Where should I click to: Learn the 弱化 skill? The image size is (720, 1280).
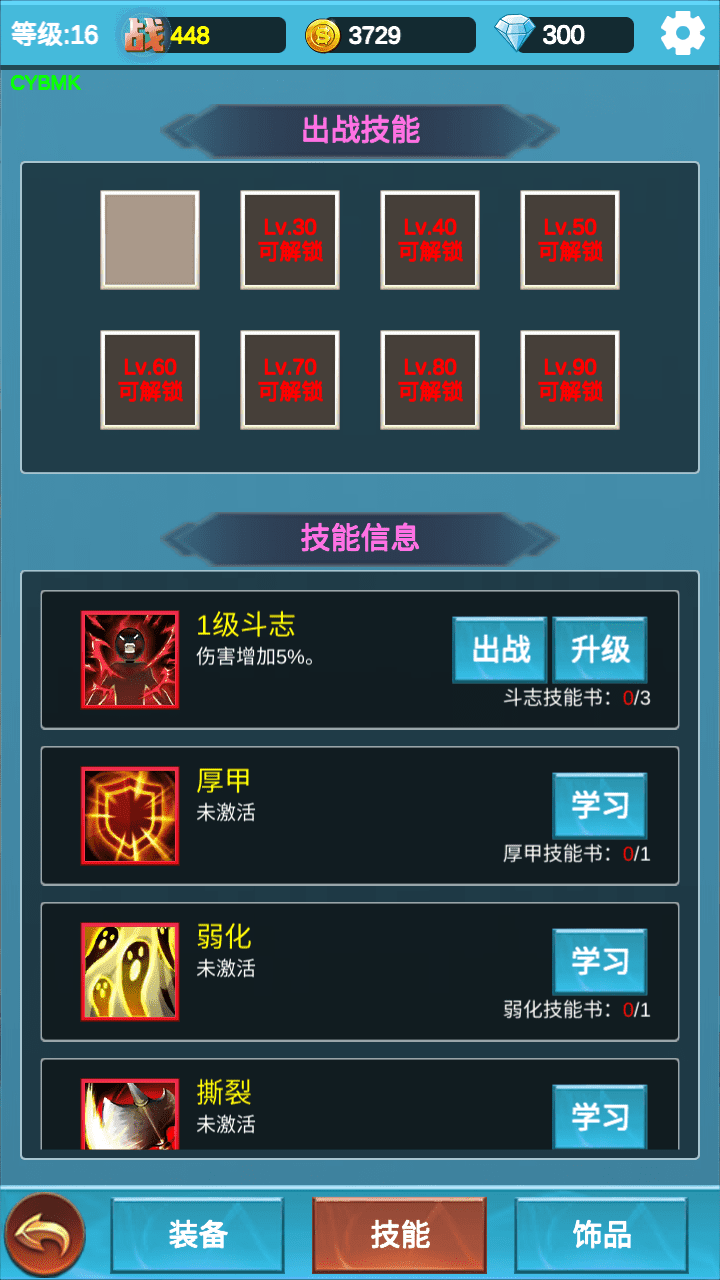pos(600,961)
